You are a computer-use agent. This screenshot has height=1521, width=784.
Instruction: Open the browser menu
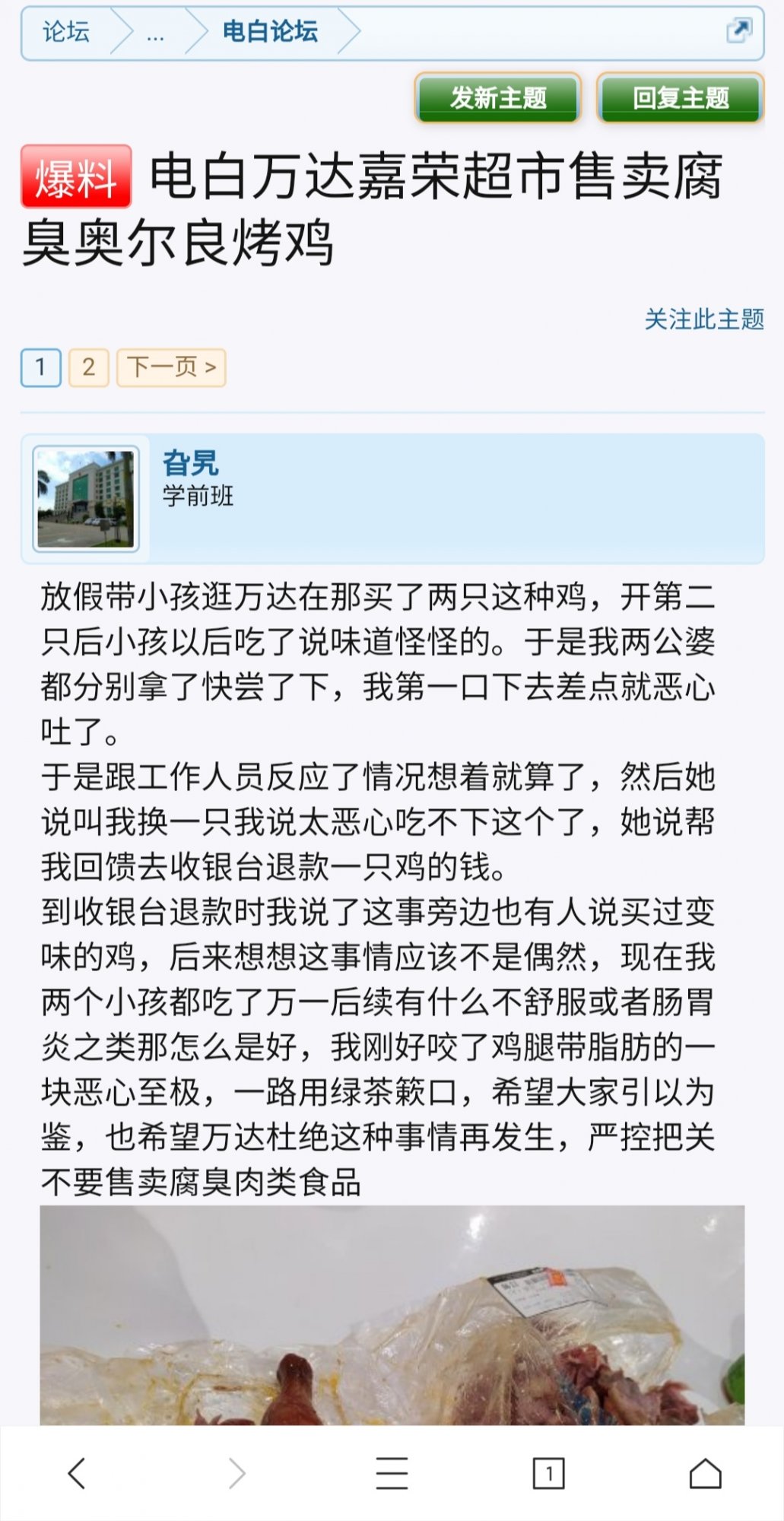point(392,1473)
